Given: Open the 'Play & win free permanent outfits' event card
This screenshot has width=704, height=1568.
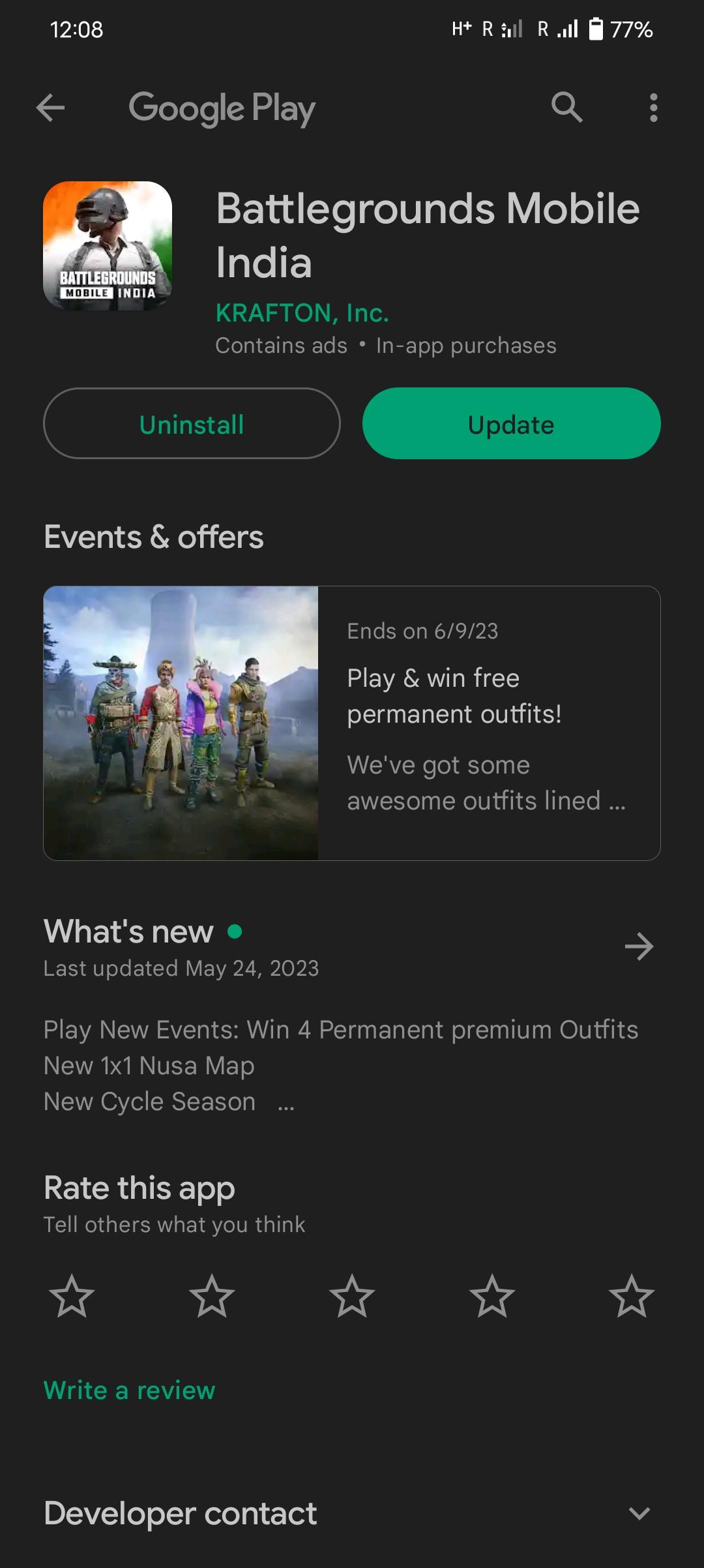Looking at the screenshot, I should [352, 723].
